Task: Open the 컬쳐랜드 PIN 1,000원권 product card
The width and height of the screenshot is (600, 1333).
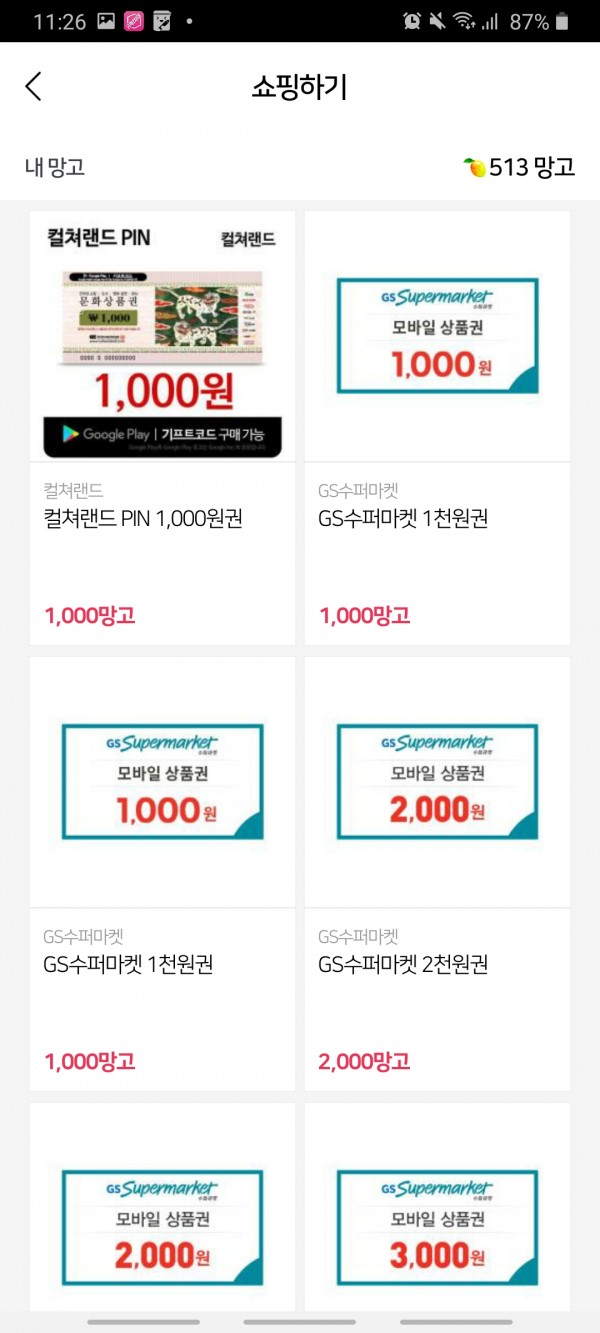Action: point(162,427)
